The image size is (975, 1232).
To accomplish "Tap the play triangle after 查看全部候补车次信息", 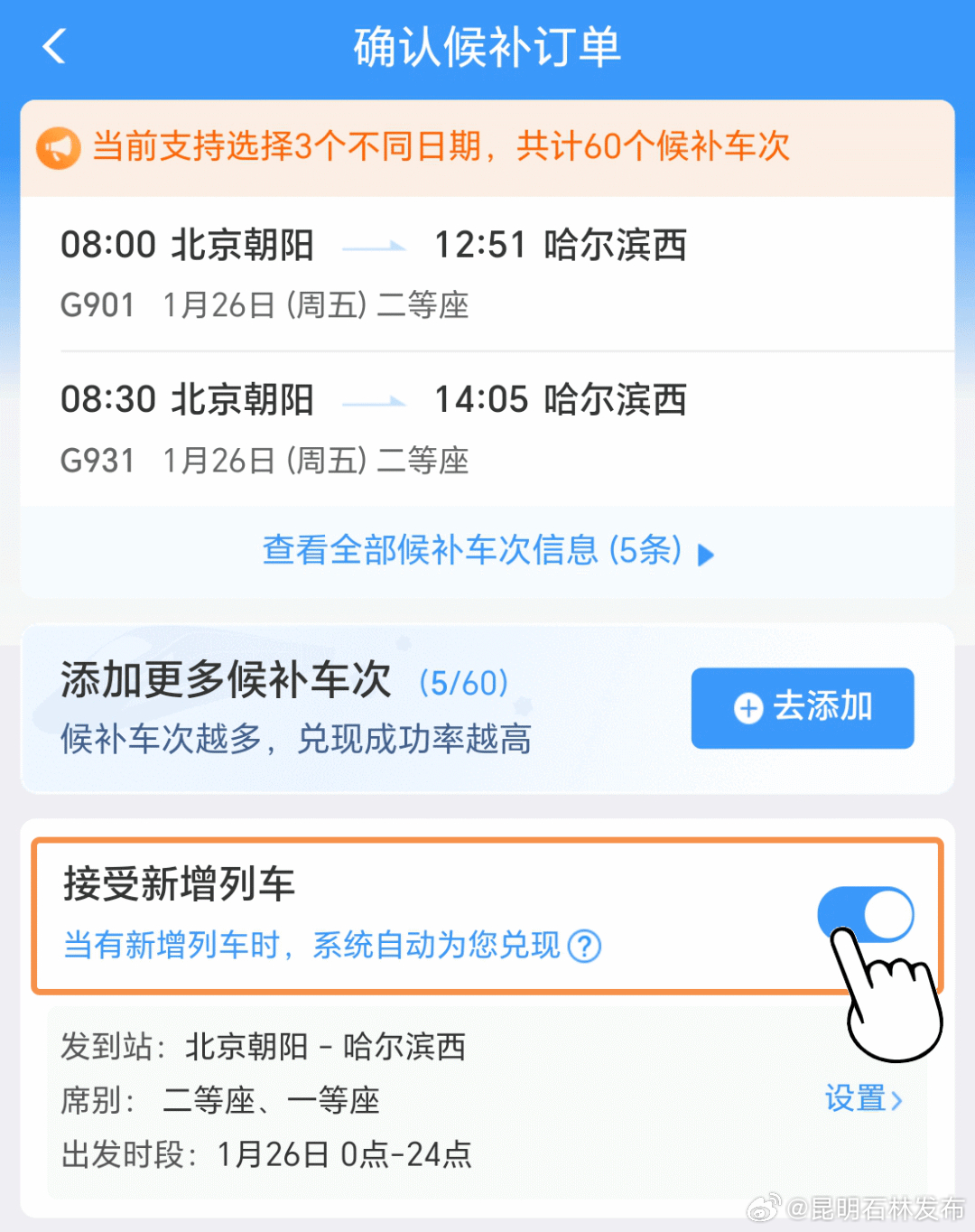I will pos(707,553).
